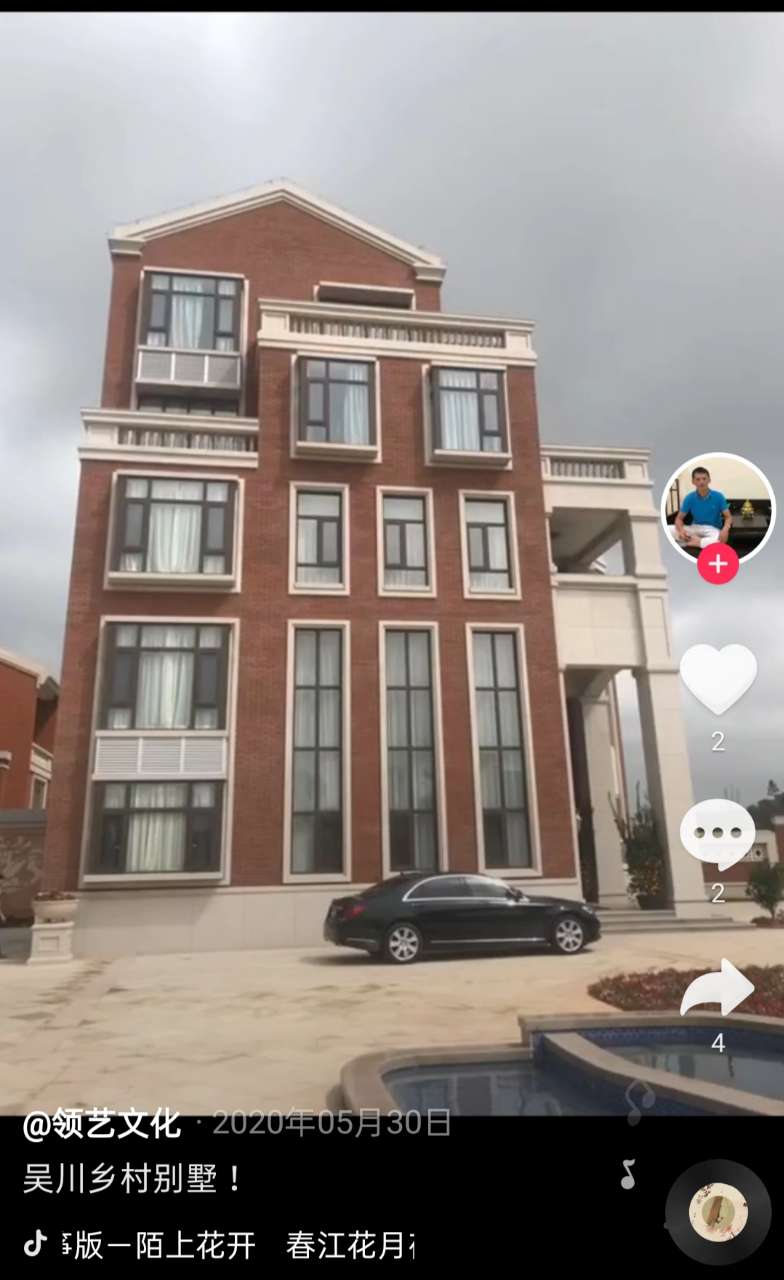784x1280 pixels.
Task: Share this video using the arrow icon
Action: [717, 988]
